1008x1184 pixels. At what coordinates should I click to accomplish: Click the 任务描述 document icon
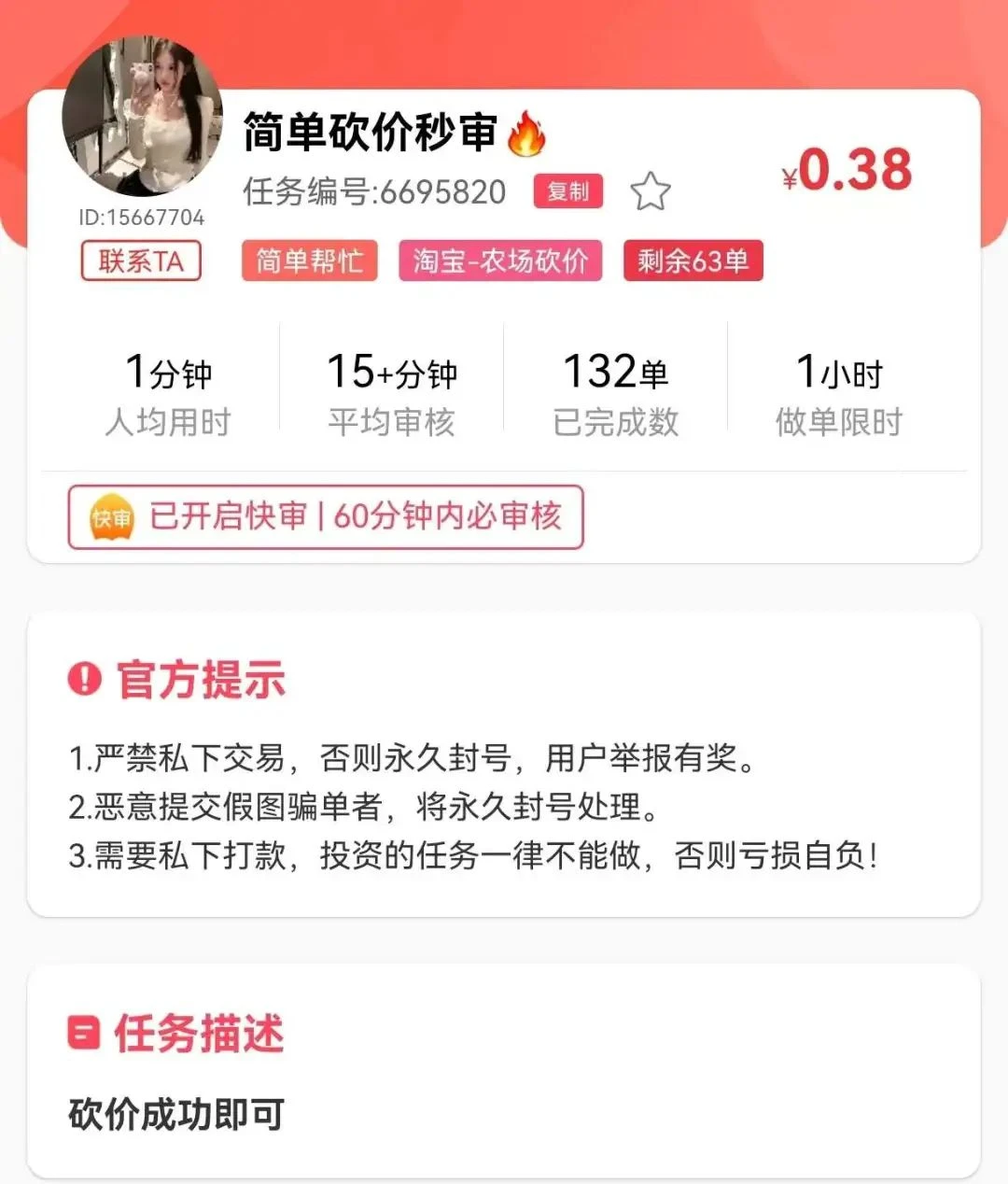[82, 1033]
